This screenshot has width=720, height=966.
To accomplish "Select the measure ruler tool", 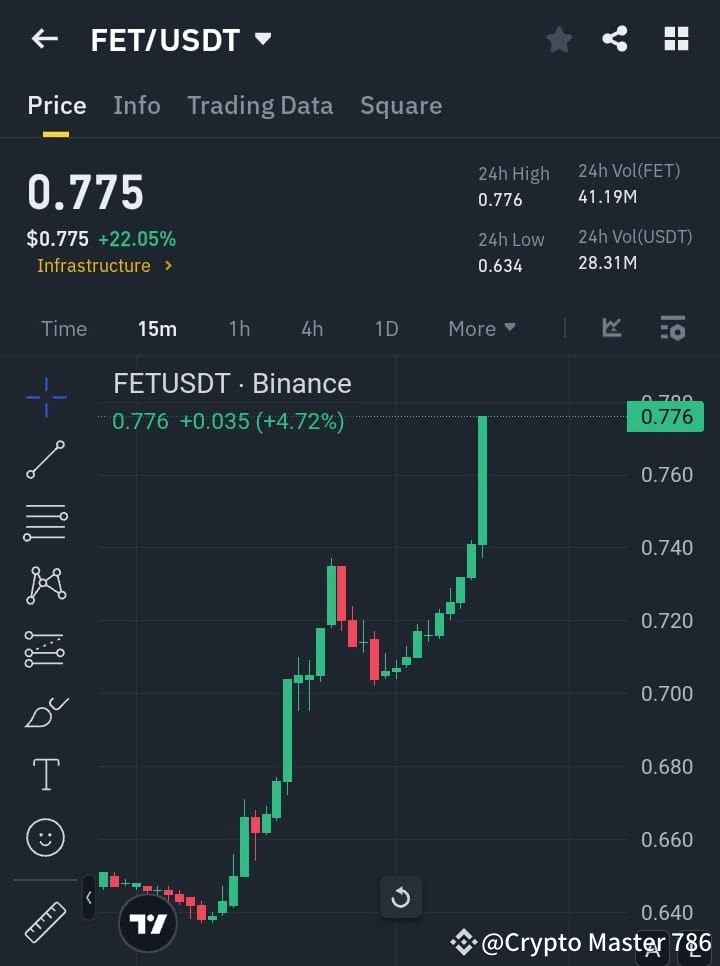I will coord(45,914).
